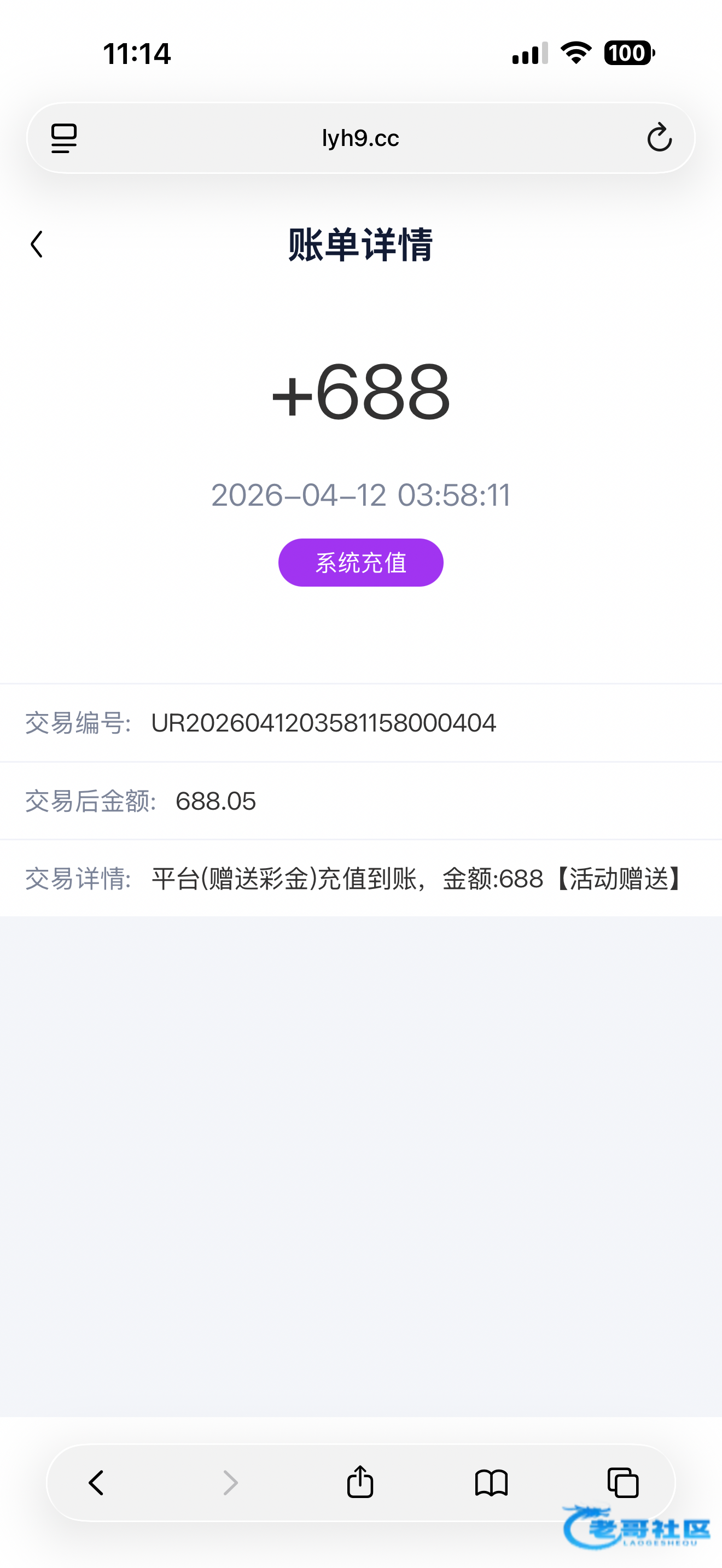Navigate back in Safari's bottom toolbar
The height and width of the screenshot is (1568, 722).
[x=96, y=1482]
